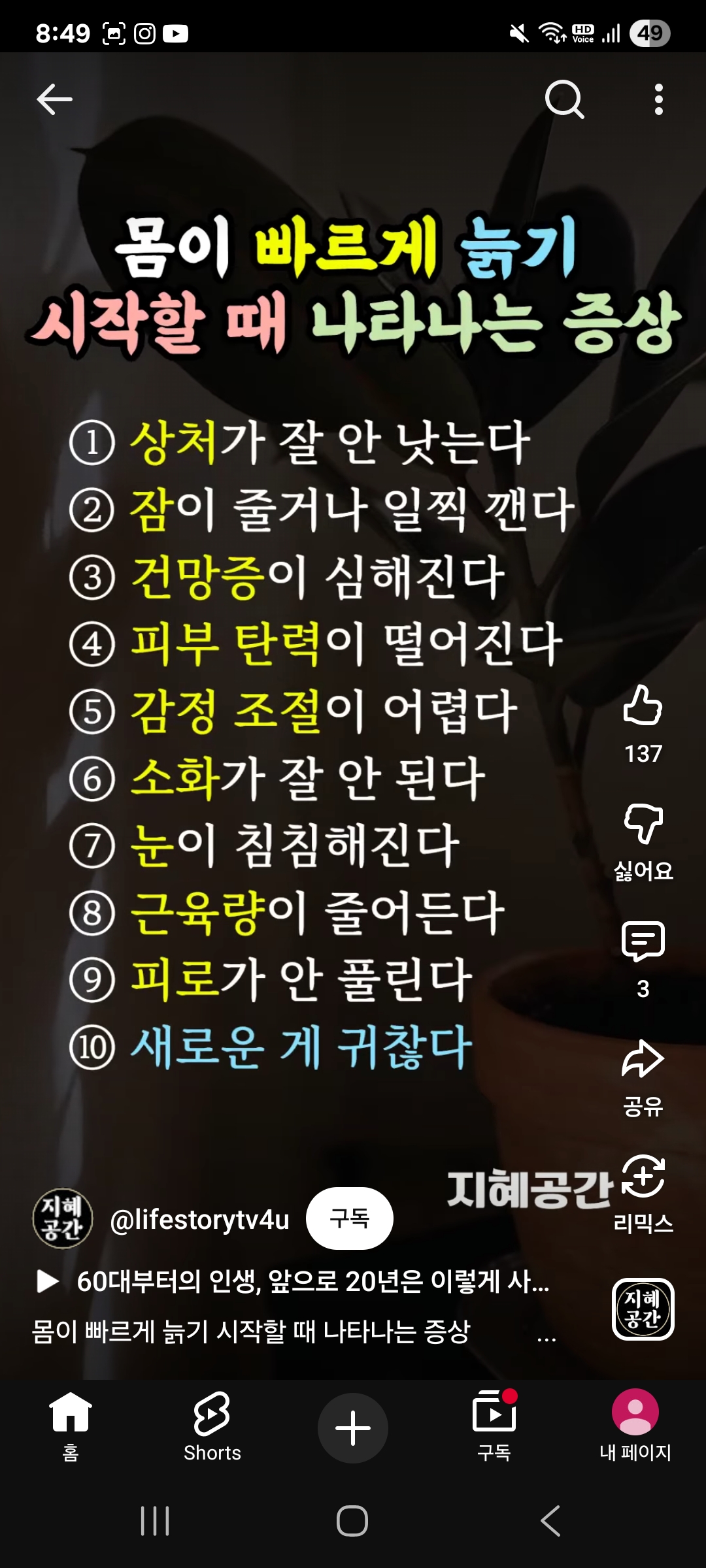Open the sound source thumbnail
This screenshot has height=1568, width=706.
[643, 1309]
